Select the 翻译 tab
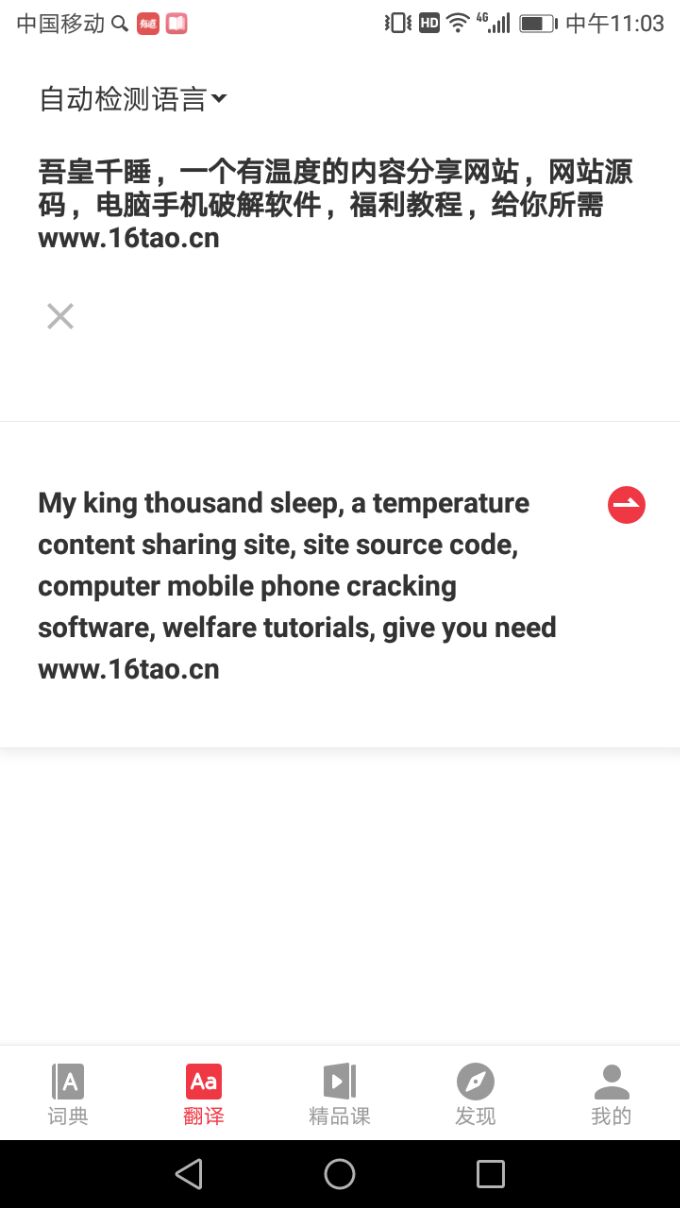 (204, 1094)
